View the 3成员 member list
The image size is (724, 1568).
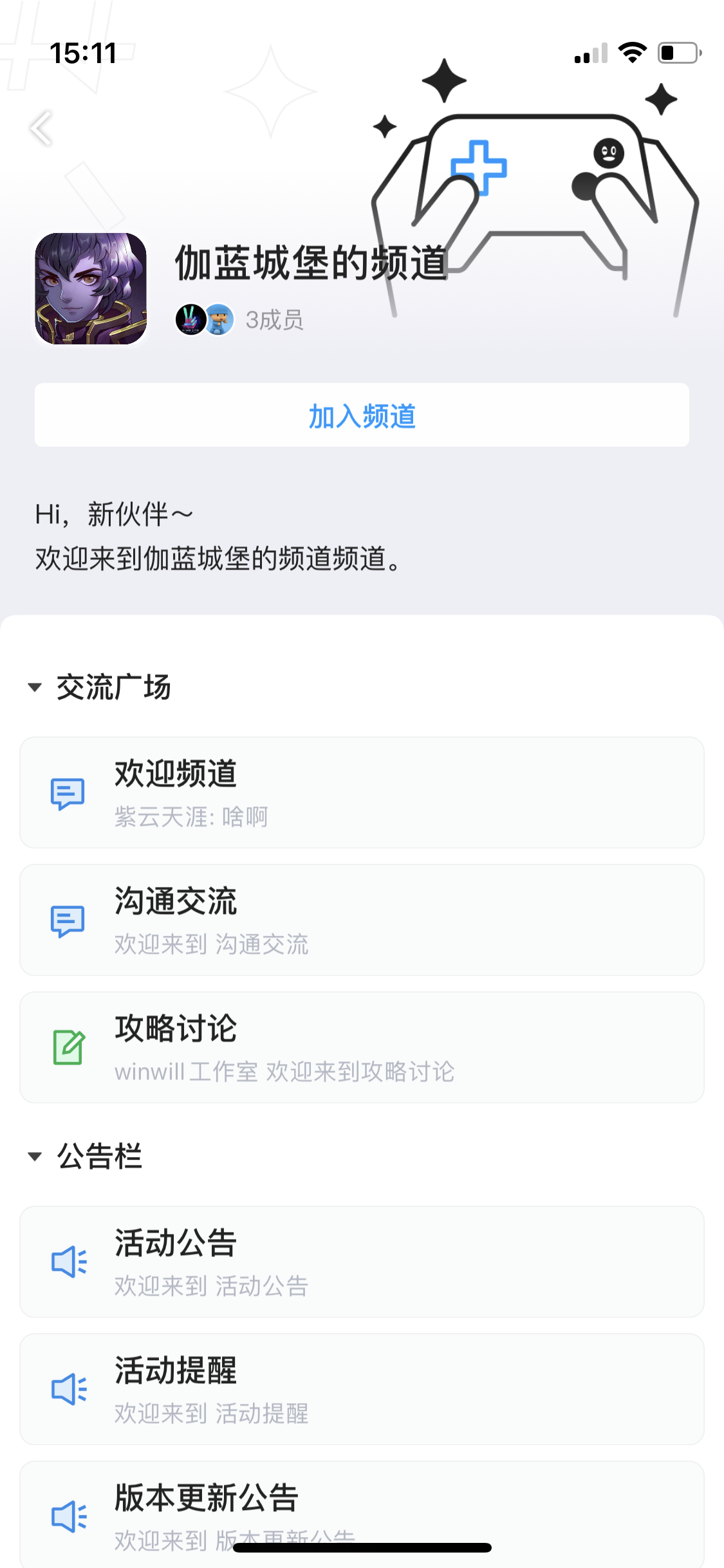click(273, 320)
